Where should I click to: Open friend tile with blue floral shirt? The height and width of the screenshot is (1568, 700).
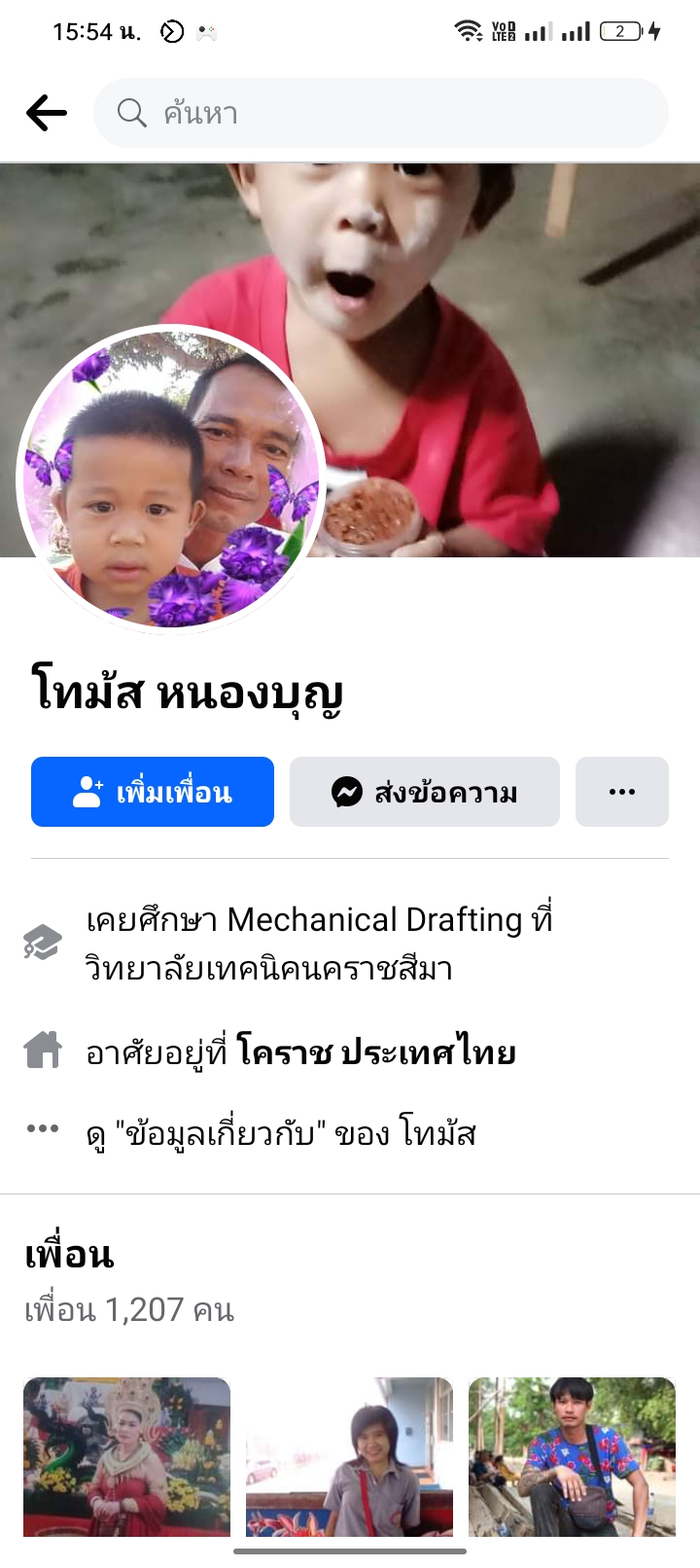pos(572,1456)
